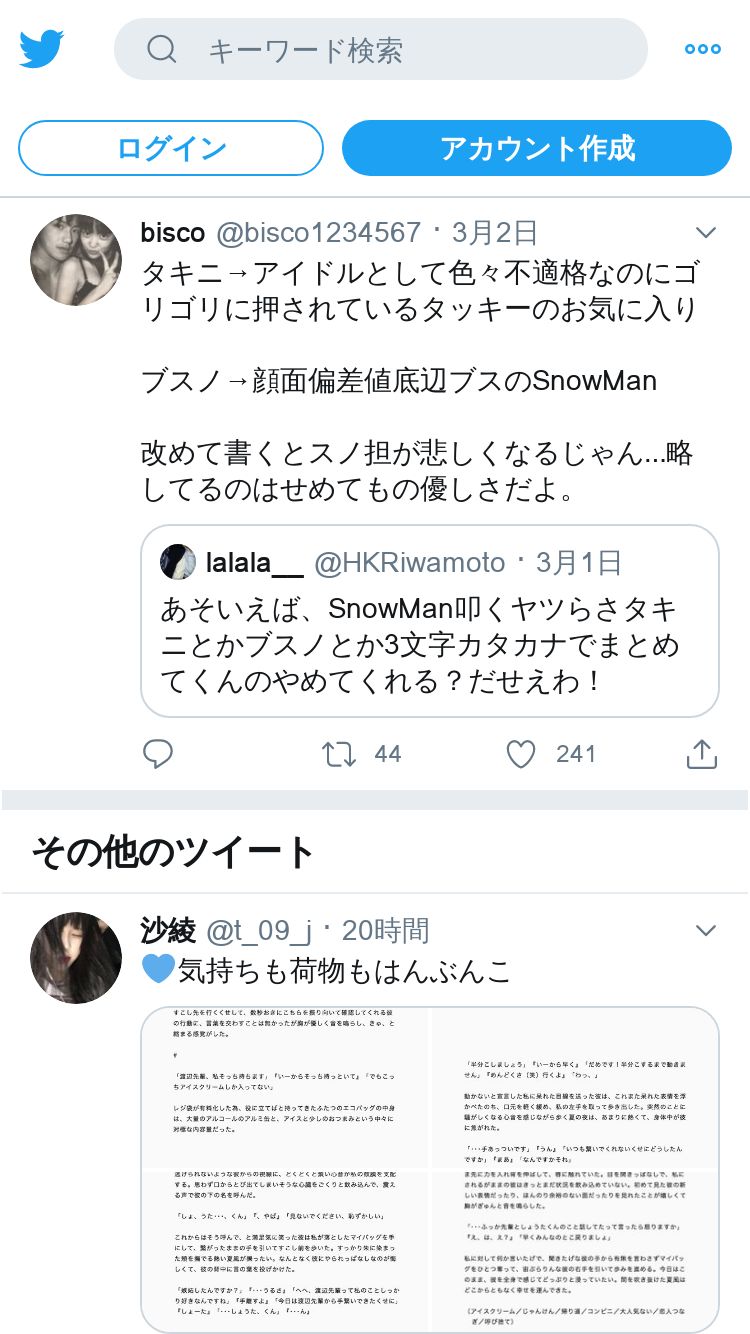This screenshot has height=1334, width=750.
Task: Share bisco's tweet
Action: 702,754
